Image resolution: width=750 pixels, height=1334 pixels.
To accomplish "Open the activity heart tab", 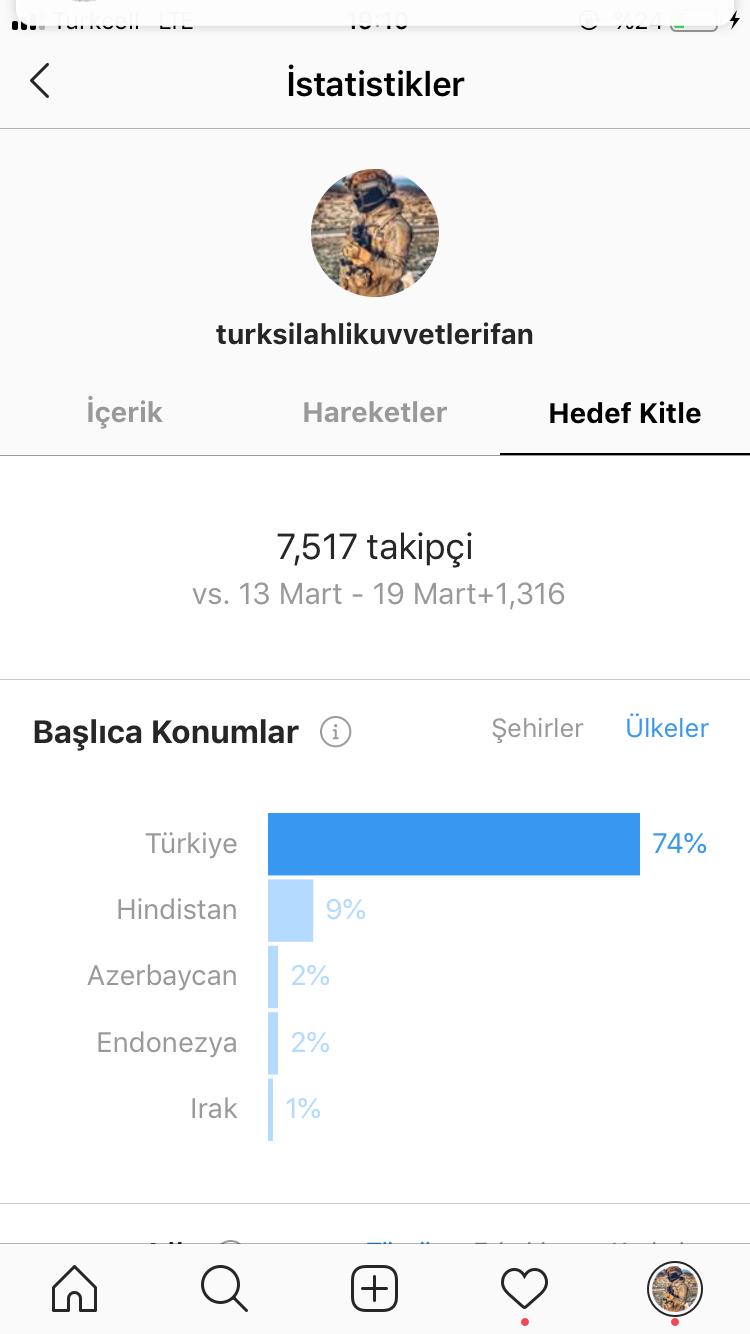I will point(525,1288).
